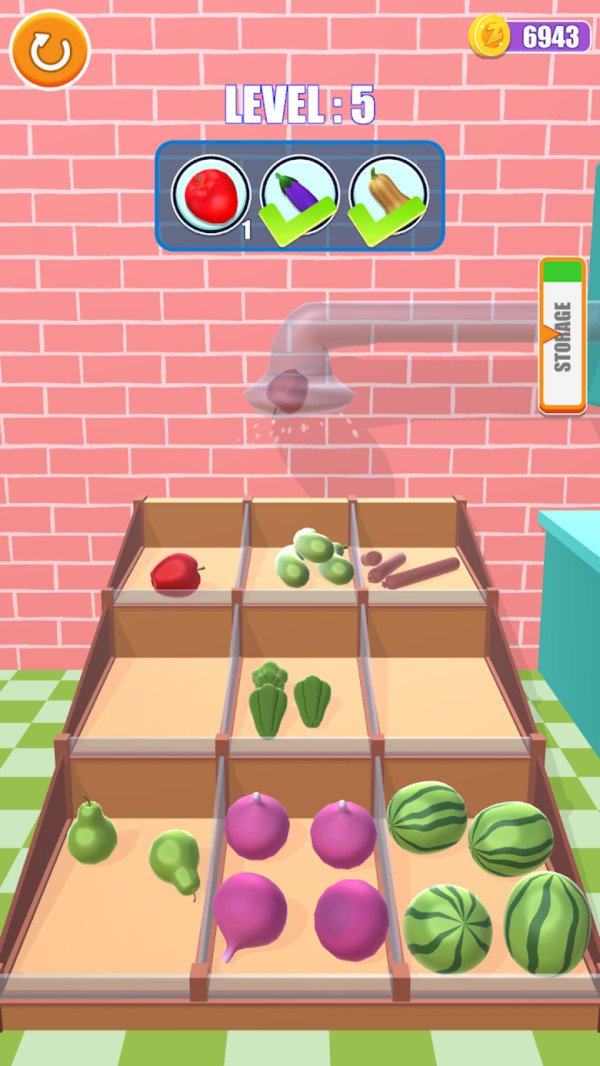This screenshot has height=1066, width=600.
Task: Pick a watermelon from the bottom shelf
Action: pos(427,817)
